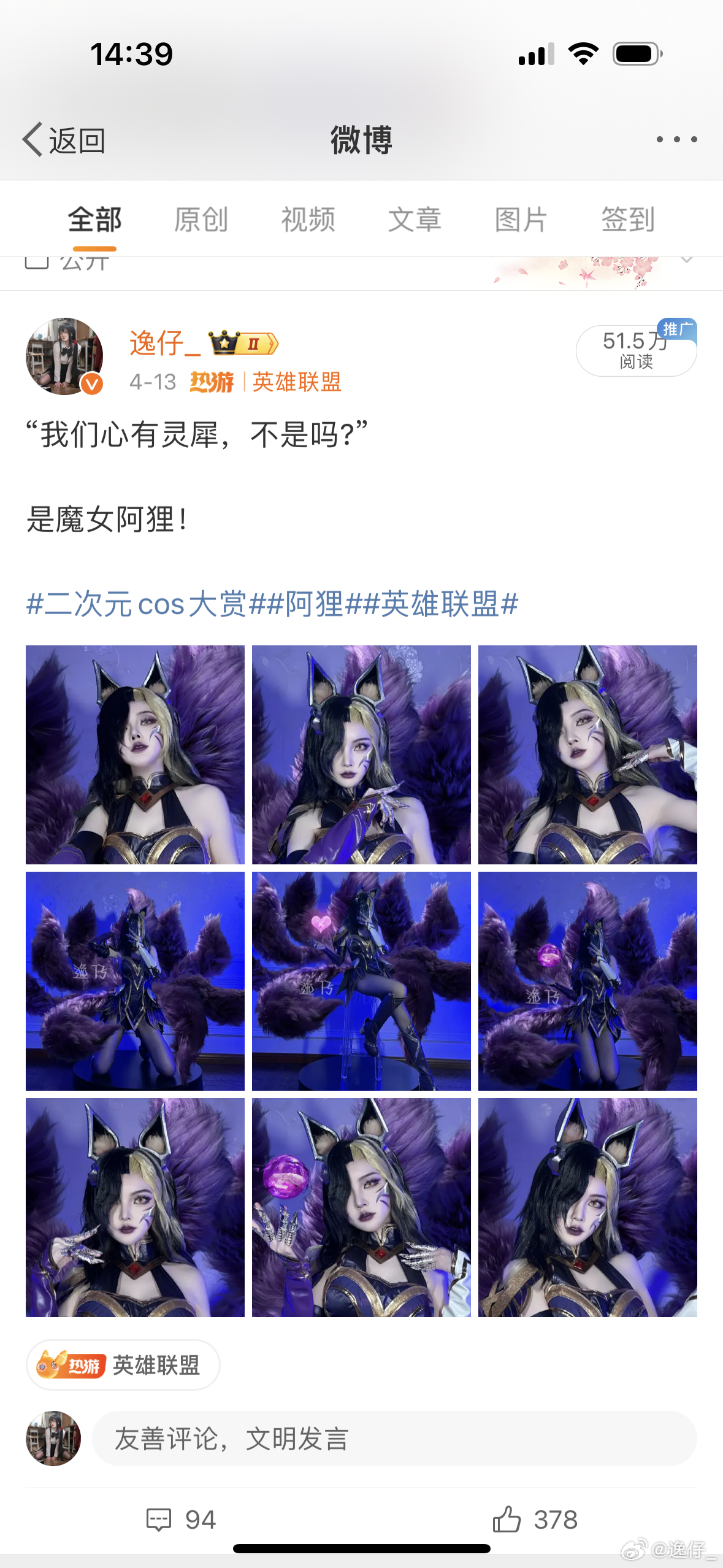
Task: Open the 英雄联盟 super topic link
Action: (296, 382)
